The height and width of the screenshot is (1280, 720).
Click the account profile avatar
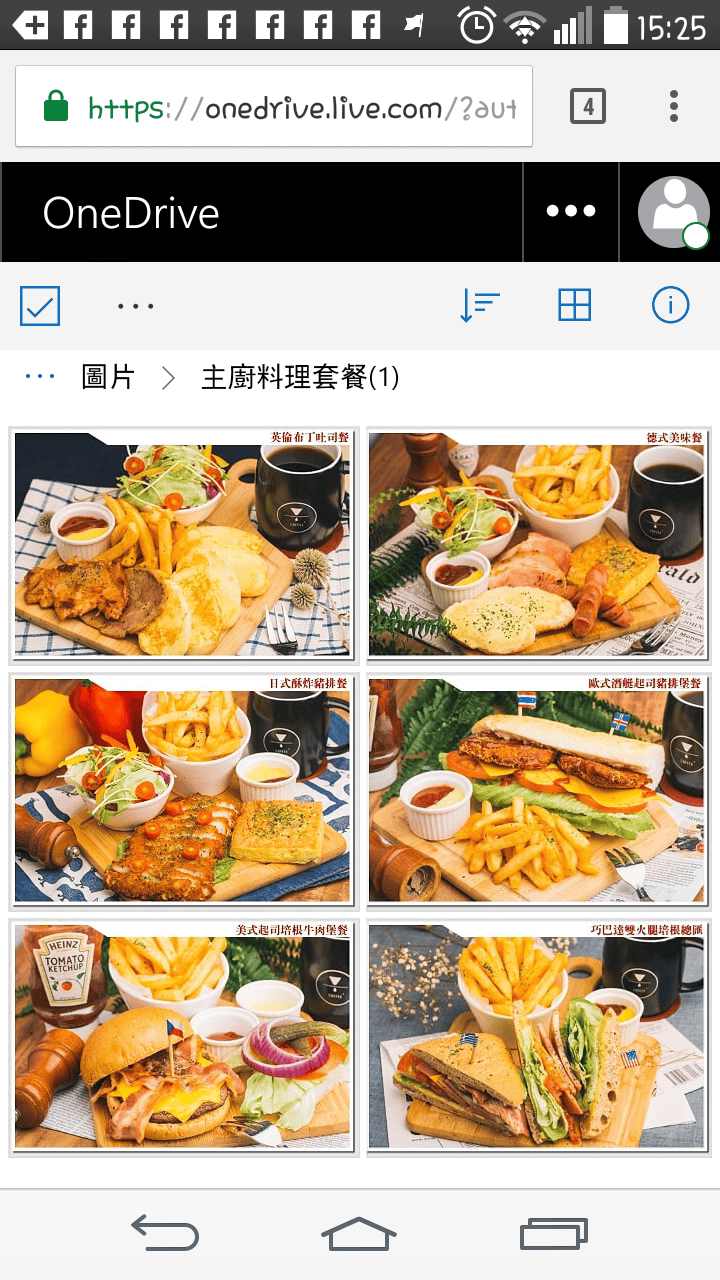coord(671,211)
